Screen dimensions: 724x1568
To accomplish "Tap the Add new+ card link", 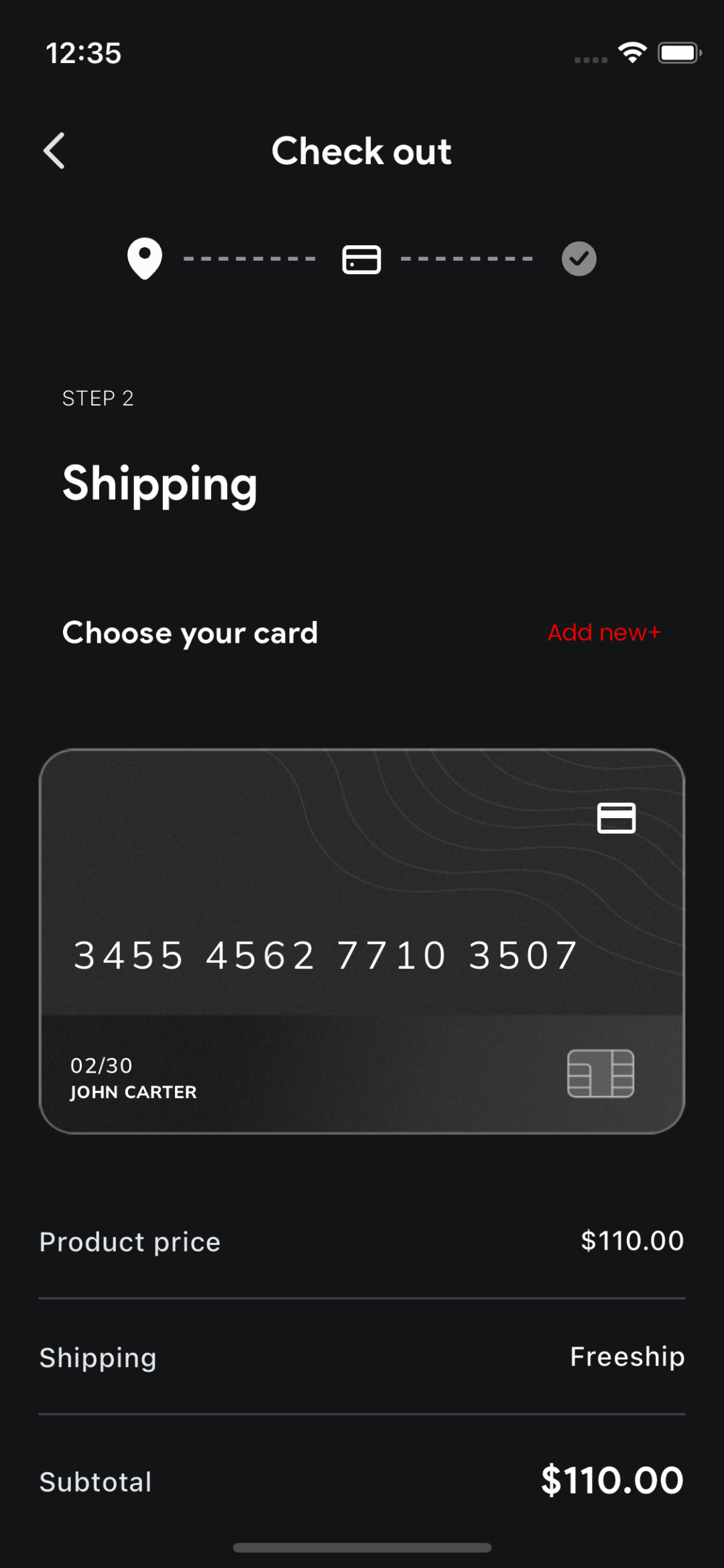I will (604, 633).
